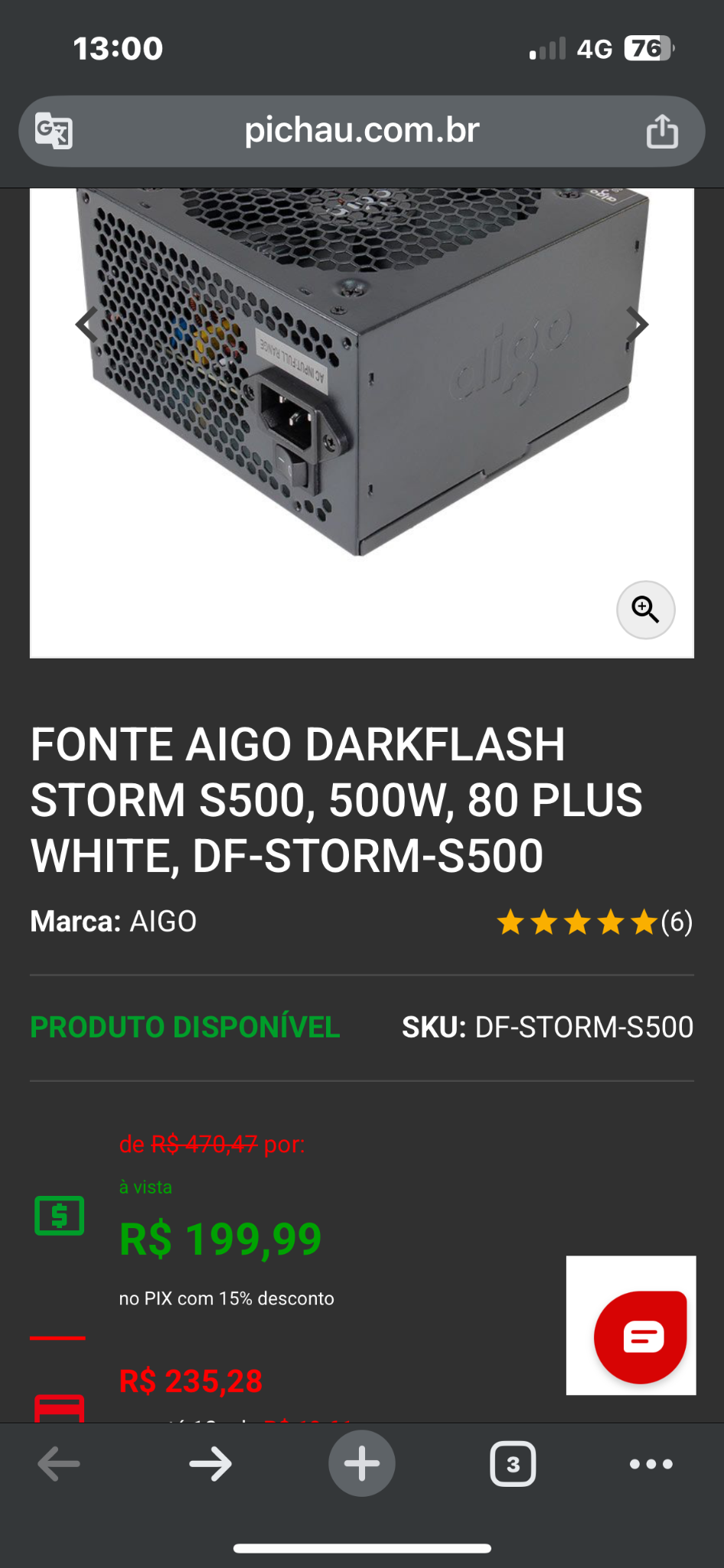Go back to the previous page
The width and height of the screenshot is (724, 1568).
pos(59,1464)
